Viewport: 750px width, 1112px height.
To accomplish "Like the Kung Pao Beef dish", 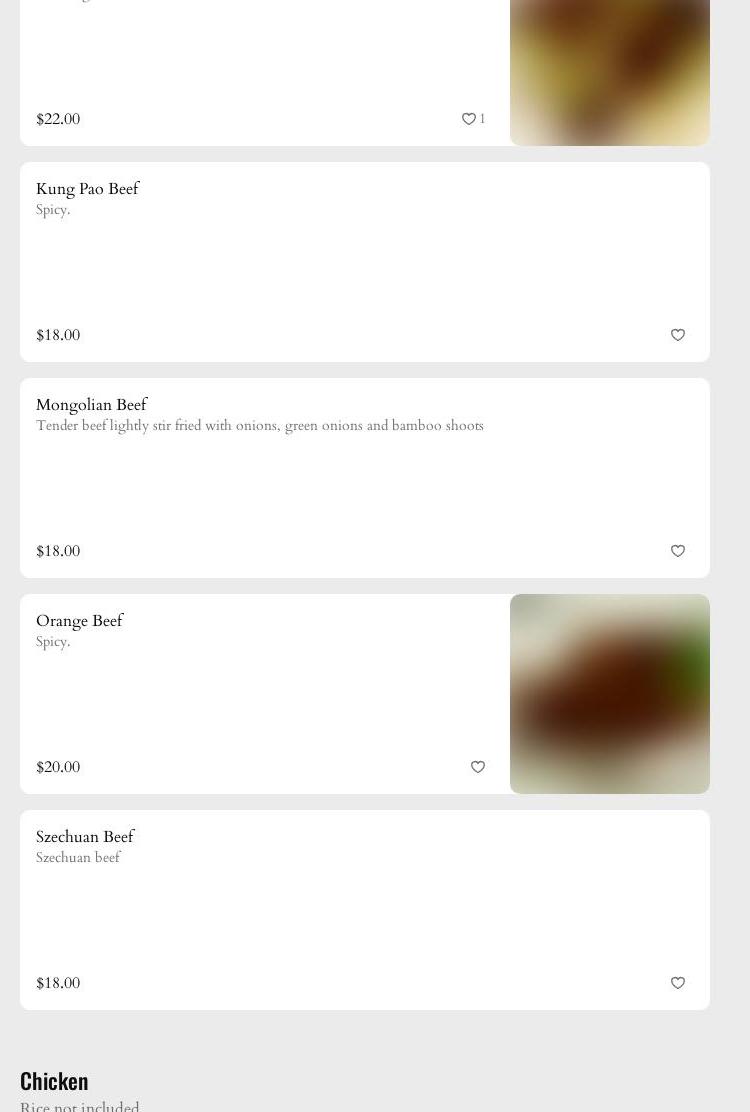I will click(678, 335).
